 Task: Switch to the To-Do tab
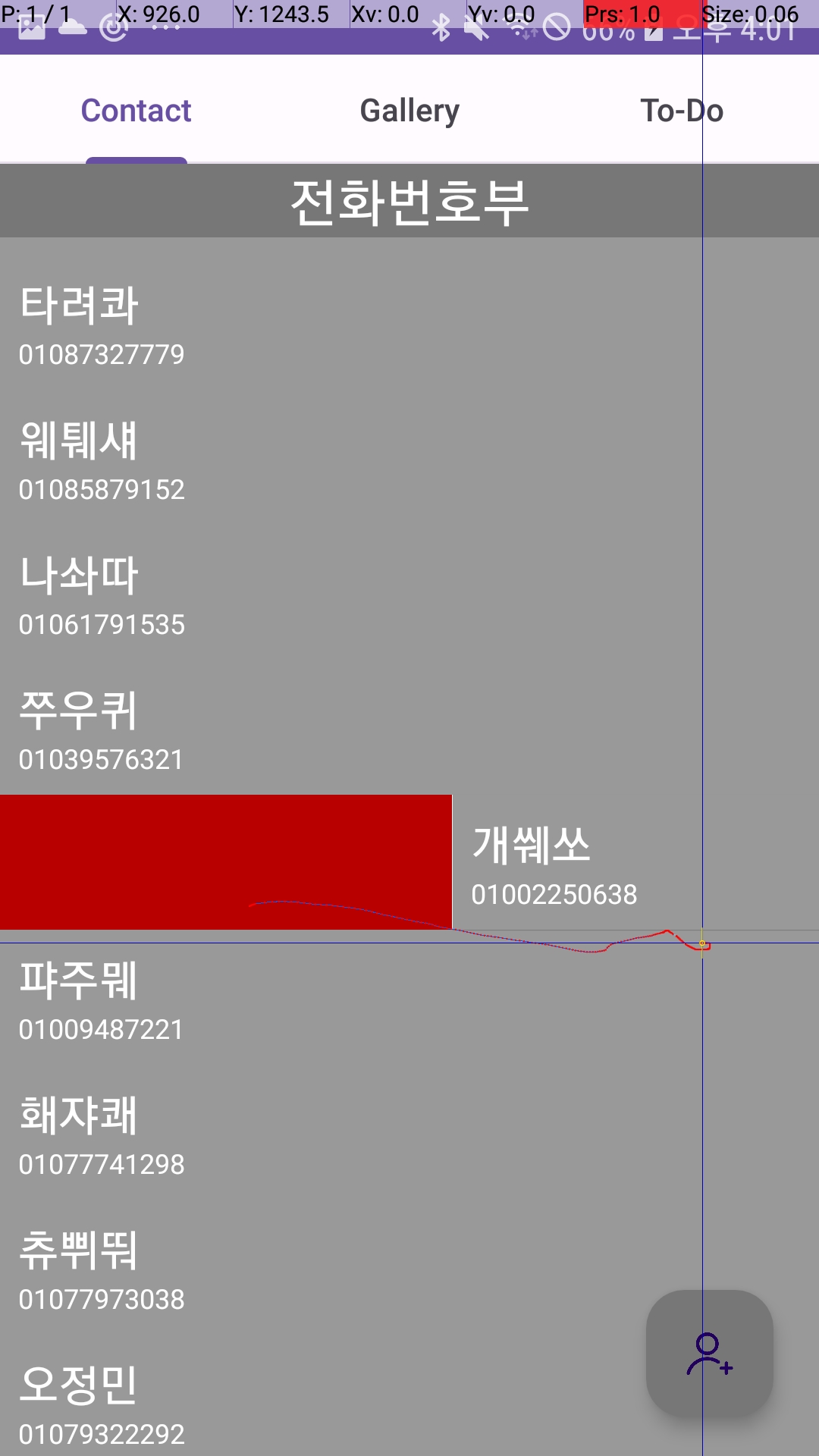[x=682, y=111]
